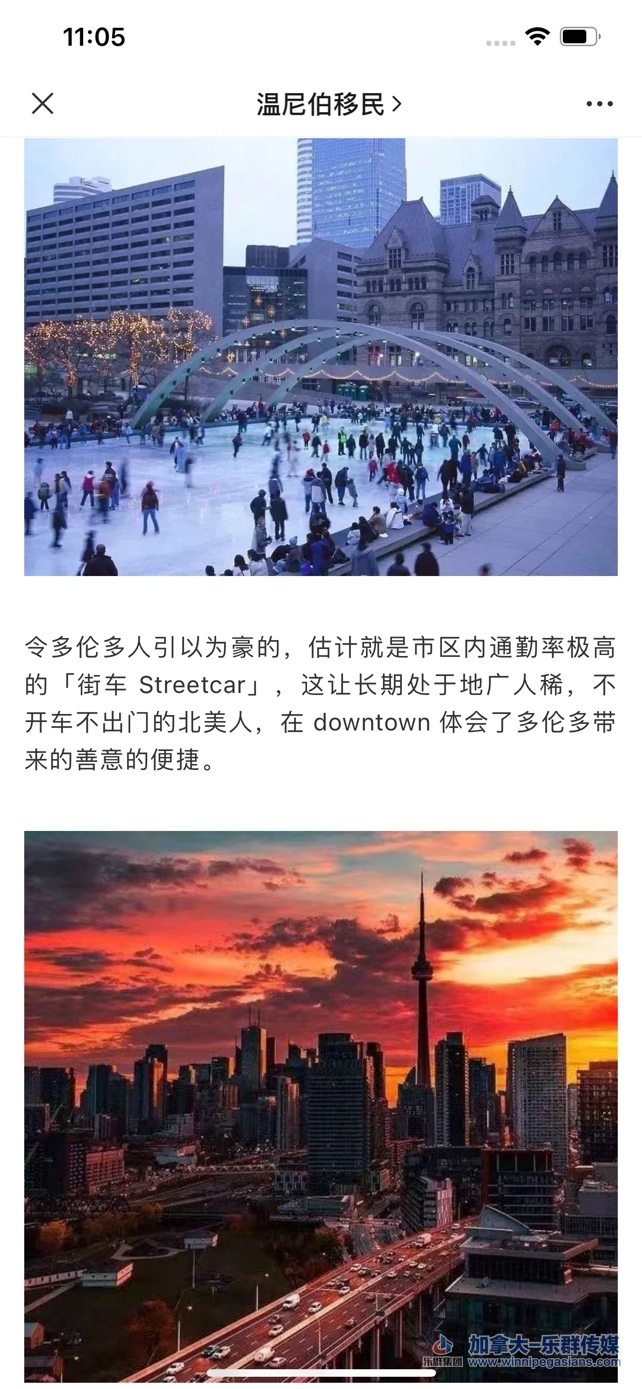Close the article page
642x1389 pixels.
coord(42,103)
